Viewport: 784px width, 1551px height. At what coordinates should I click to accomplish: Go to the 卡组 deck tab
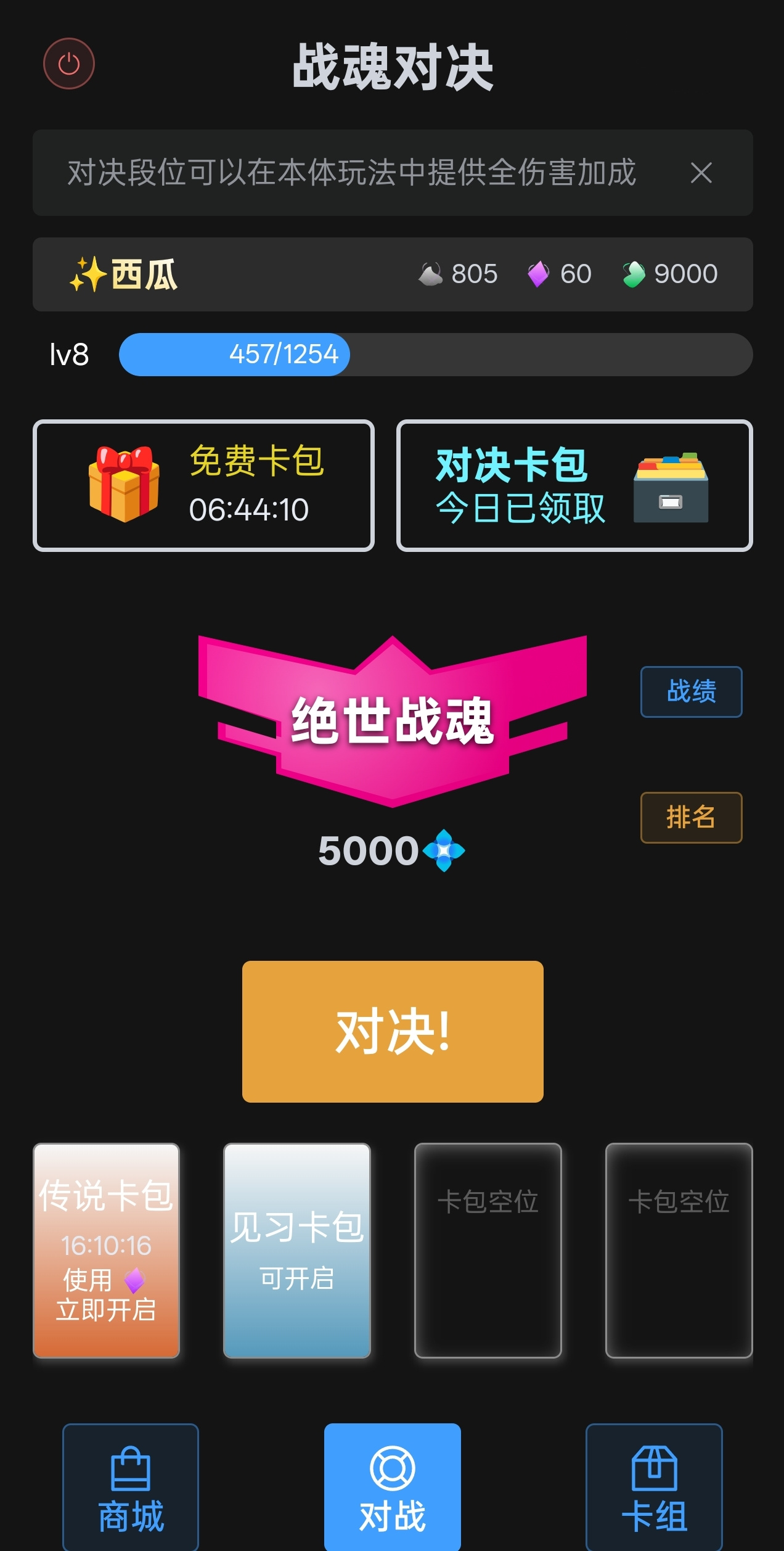[x=654, y=1487]
